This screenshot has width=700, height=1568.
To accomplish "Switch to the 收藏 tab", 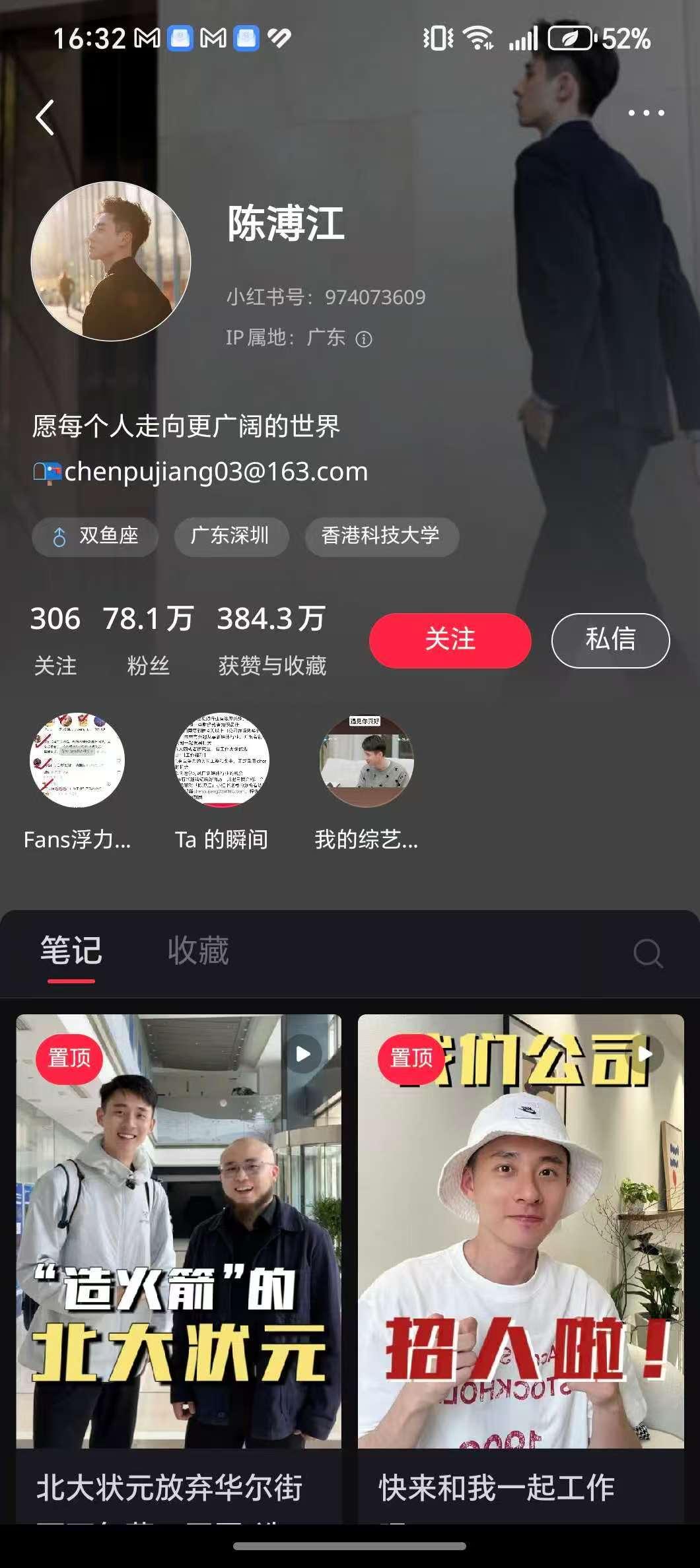I will [x=198, y=951].
